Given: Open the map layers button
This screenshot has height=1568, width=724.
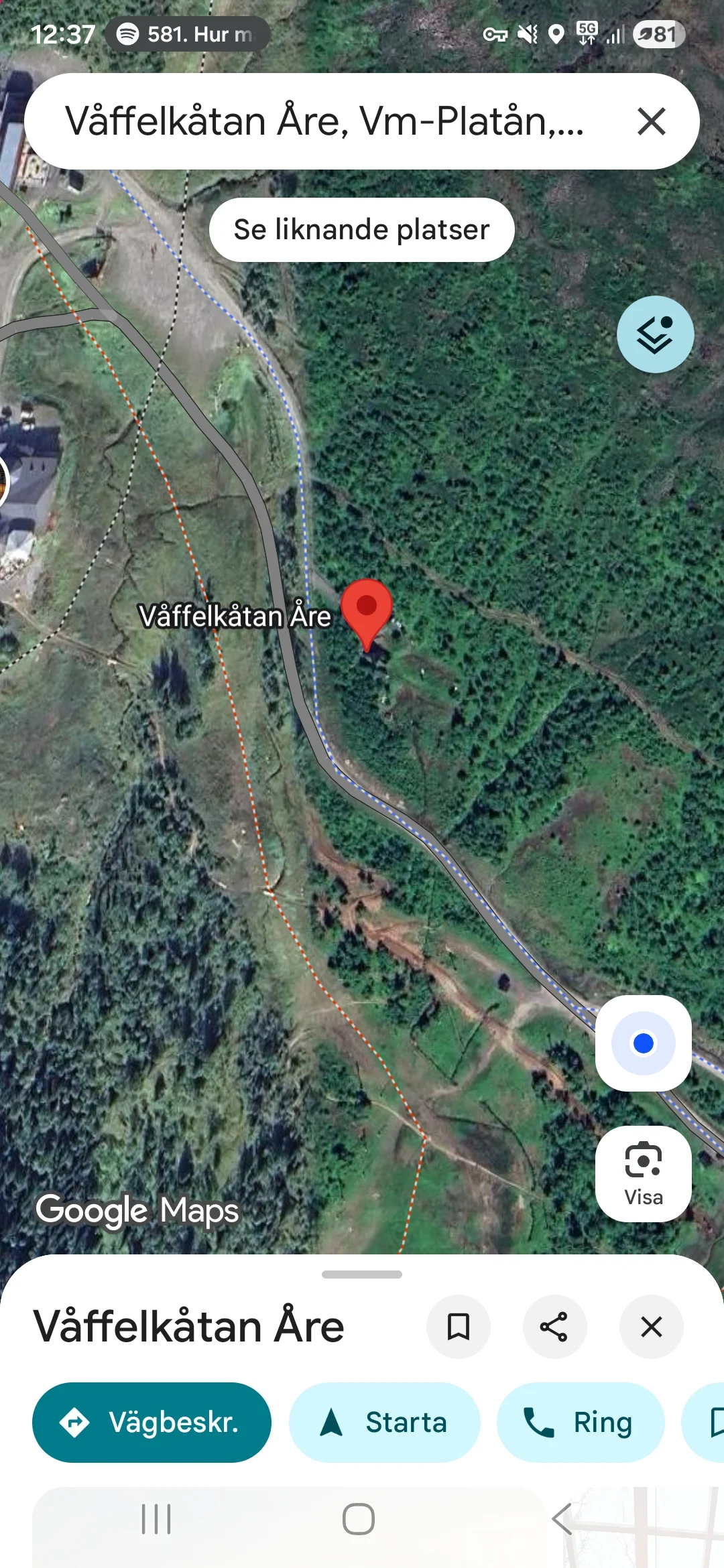Looking at the screenshot, I should (x=655, y=334).
